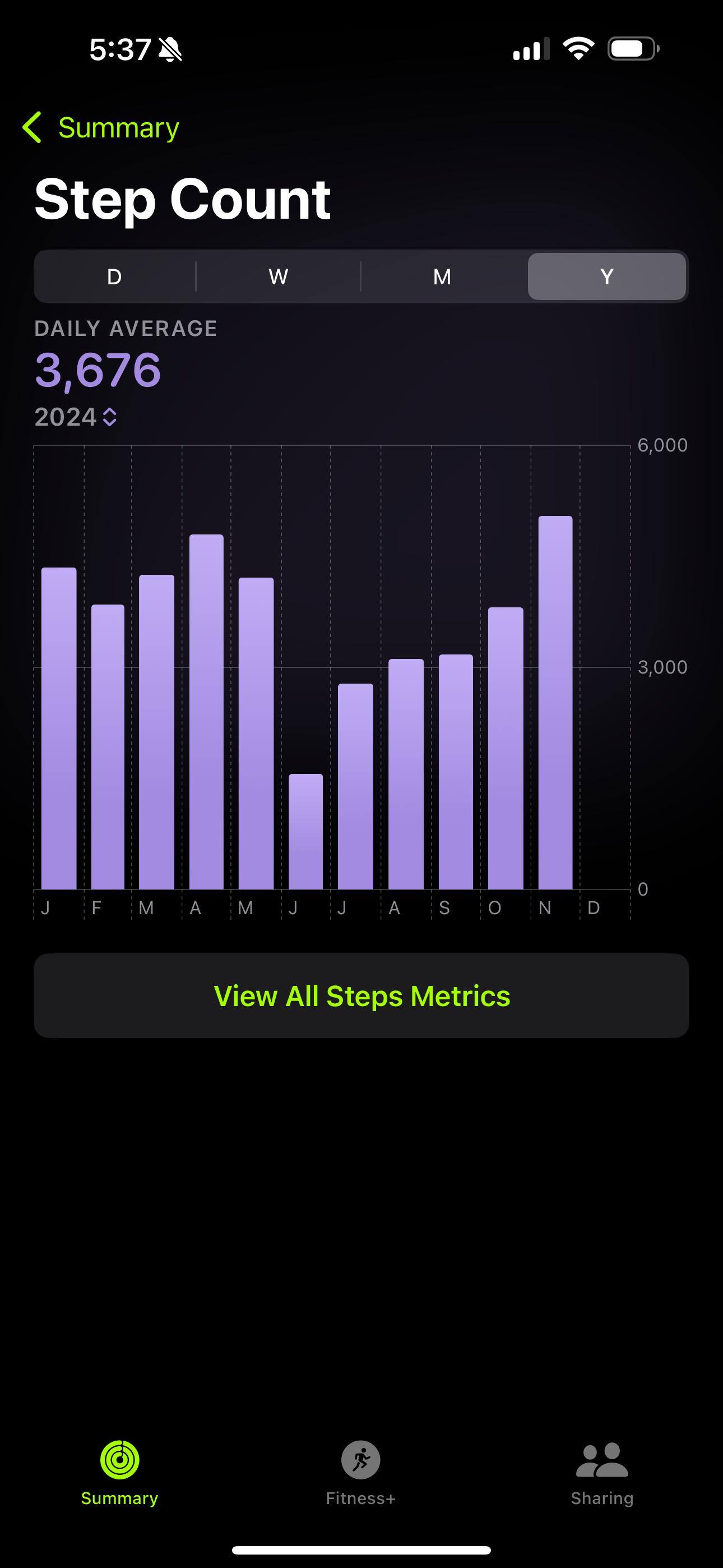Open the Sharing tab

[602, 1472]
